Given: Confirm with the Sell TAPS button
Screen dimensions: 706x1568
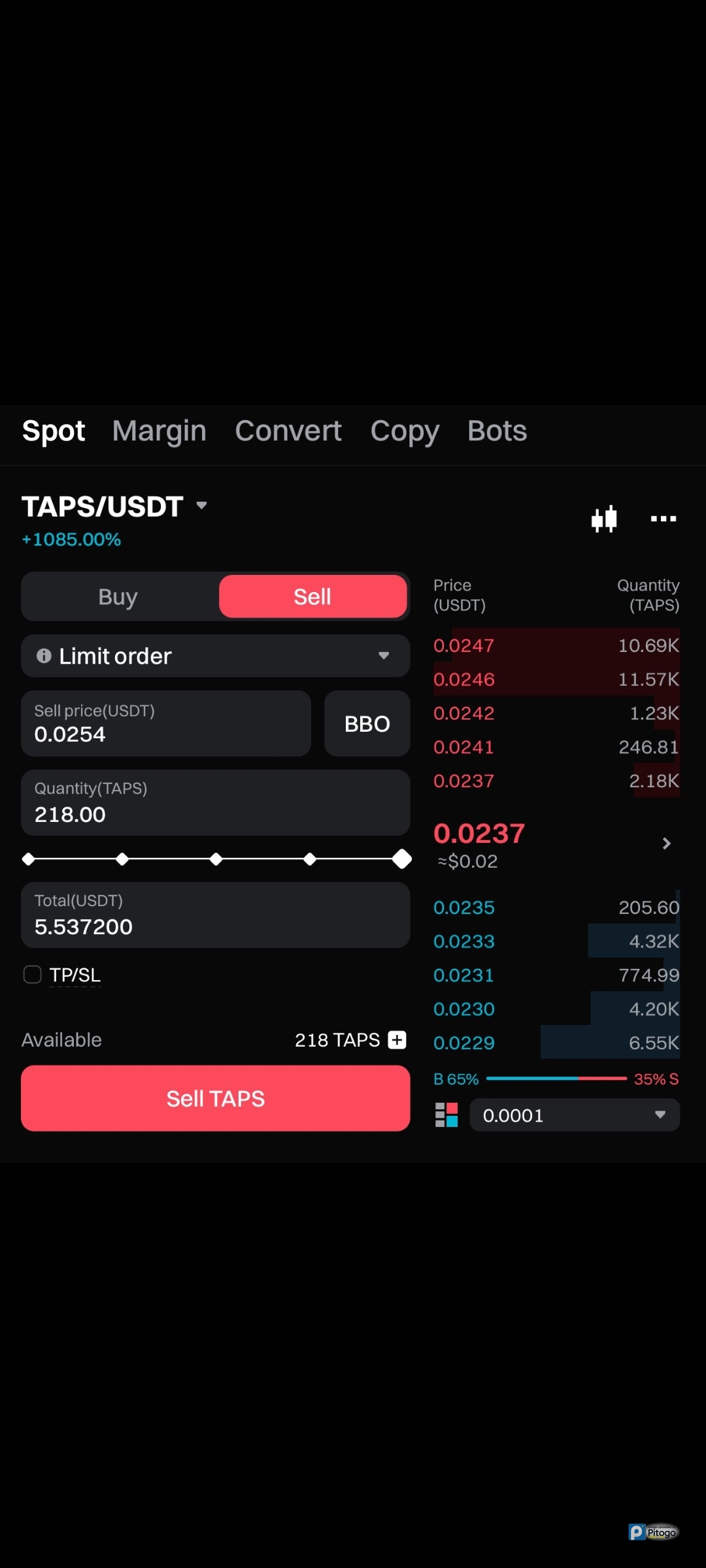Looking at the screenshot, I should [x=215, y=1098].
